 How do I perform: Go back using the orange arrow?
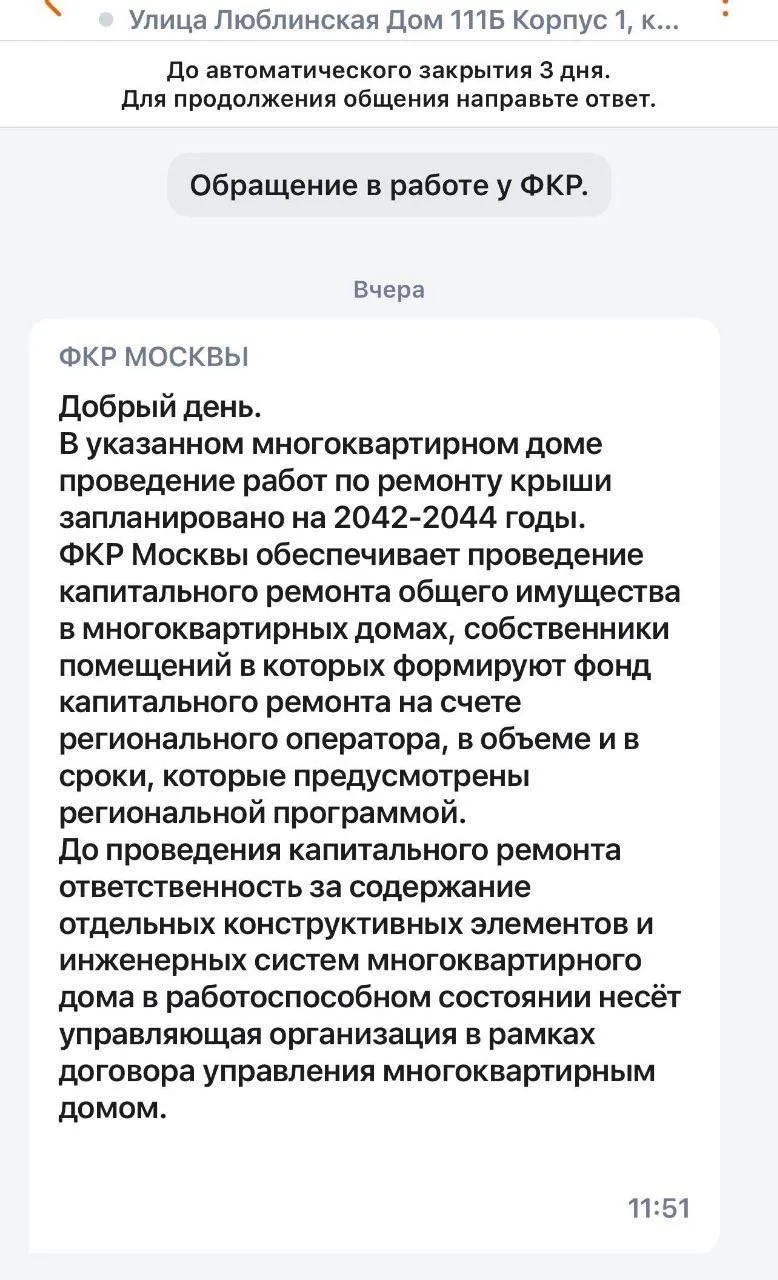52,6
